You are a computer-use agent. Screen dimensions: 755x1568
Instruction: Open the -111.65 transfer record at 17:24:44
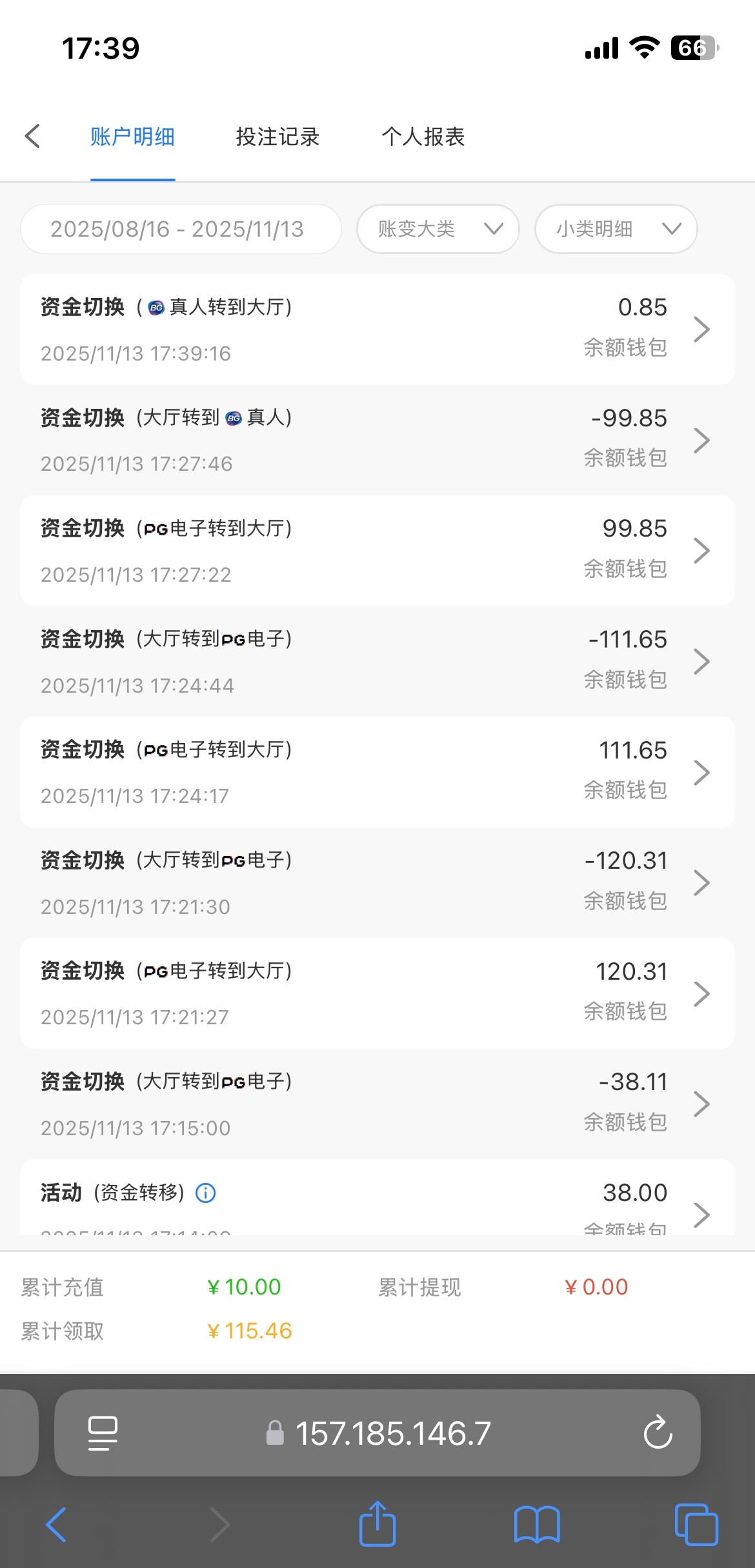pyautogui.click(x=377, y=661)
